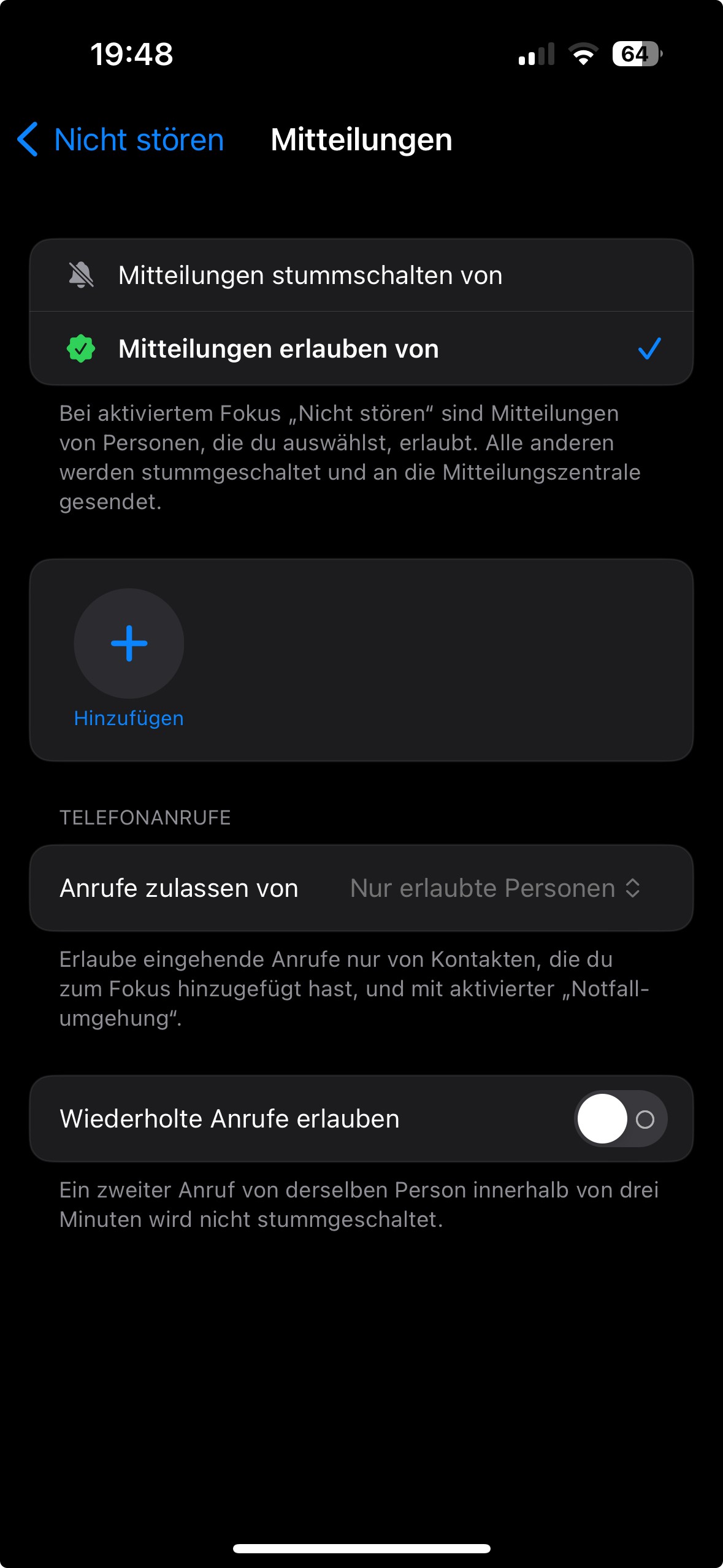Go back to Nicht stören
The image size is (723, 1568).
pos(121,140)
